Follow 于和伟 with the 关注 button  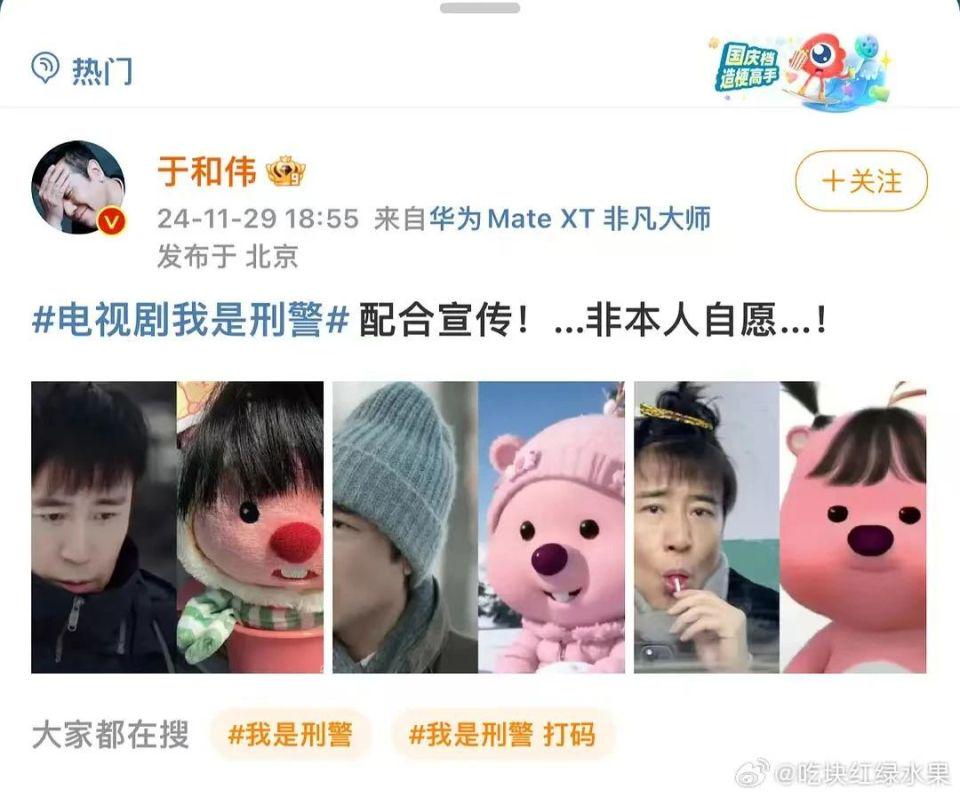point(861,181)
